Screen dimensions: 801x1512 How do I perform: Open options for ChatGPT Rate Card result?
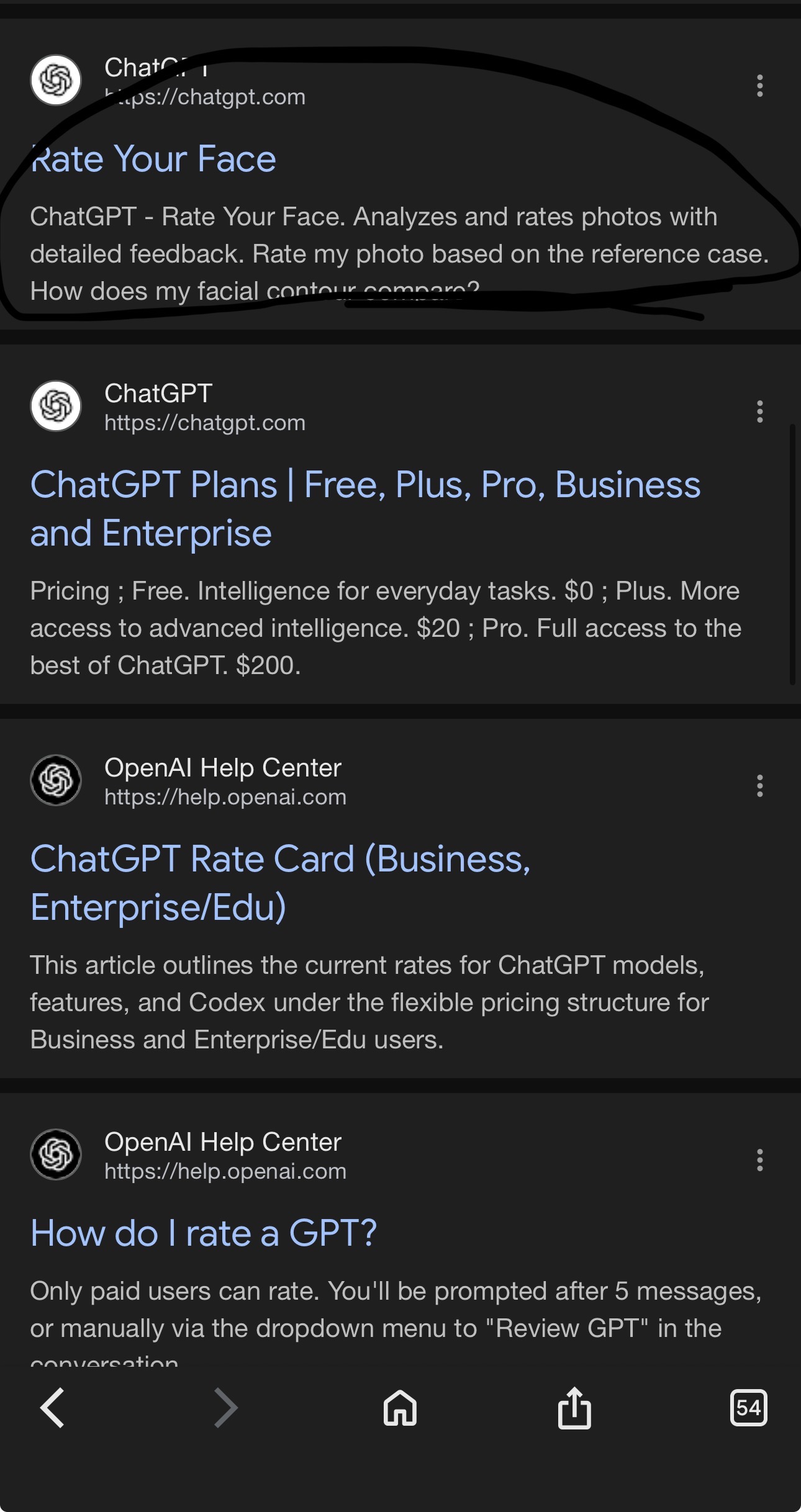click(x=759, y=786)
